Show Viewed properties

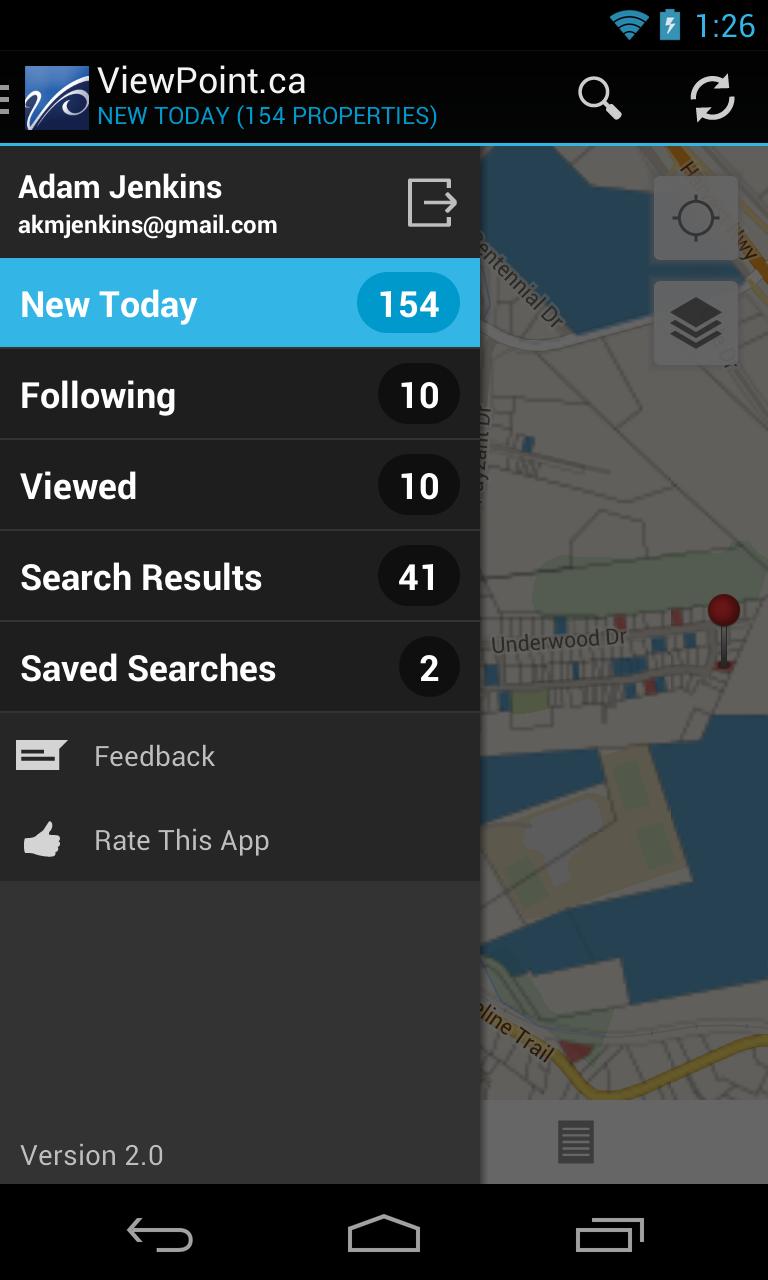tap(239, 486)
